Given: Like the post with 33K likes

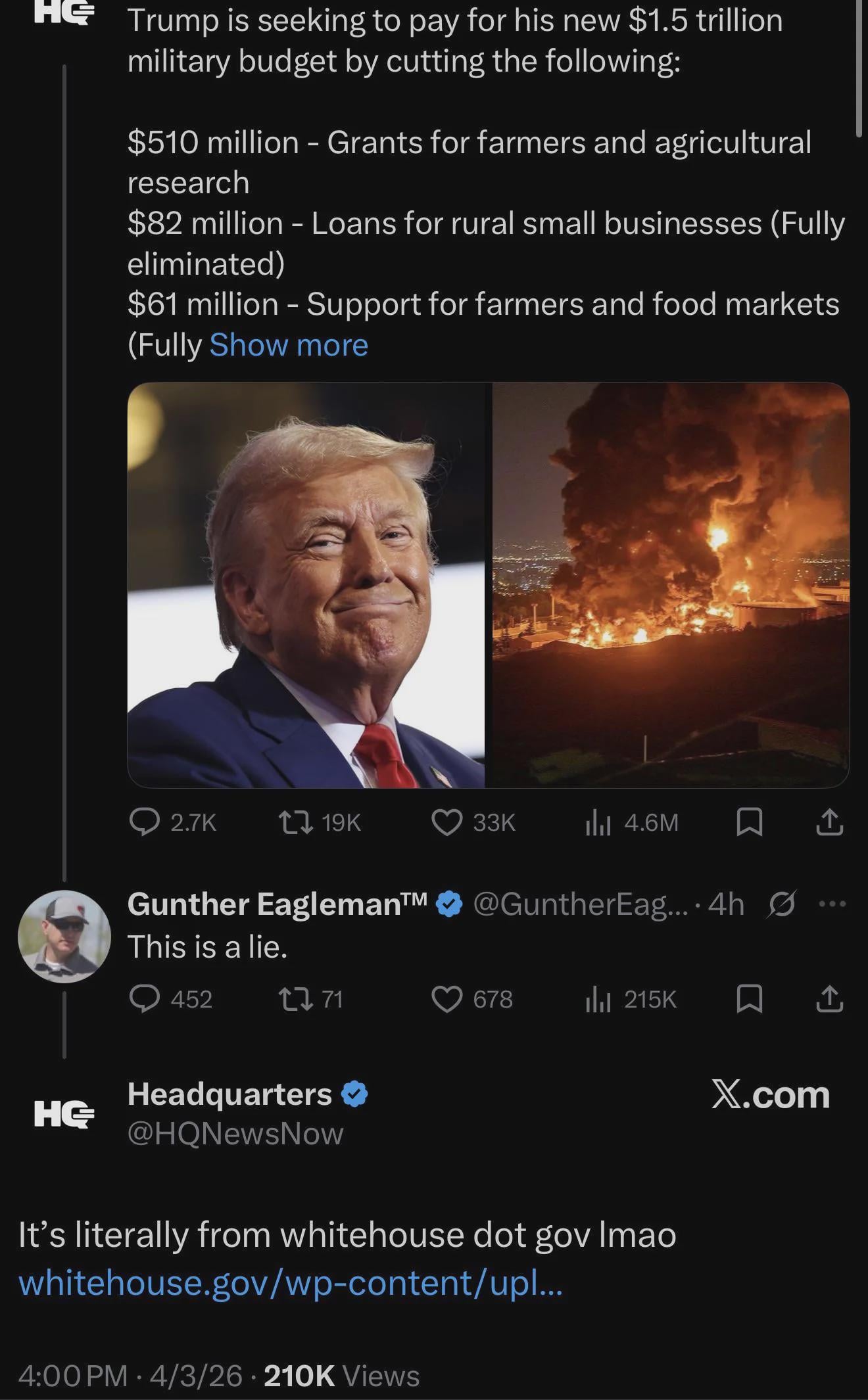Looking at the screenshot, I should click(446, 822).
